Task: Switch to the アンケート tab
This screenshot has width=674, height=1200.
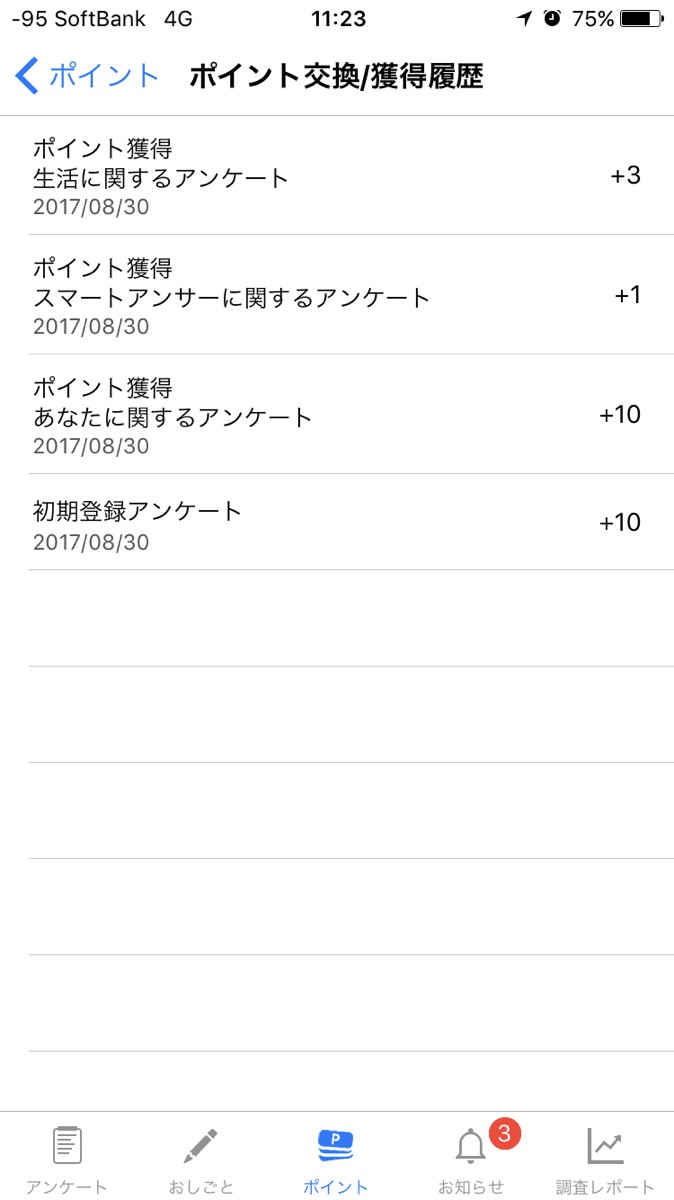Action: click(x=67, y=1158)
